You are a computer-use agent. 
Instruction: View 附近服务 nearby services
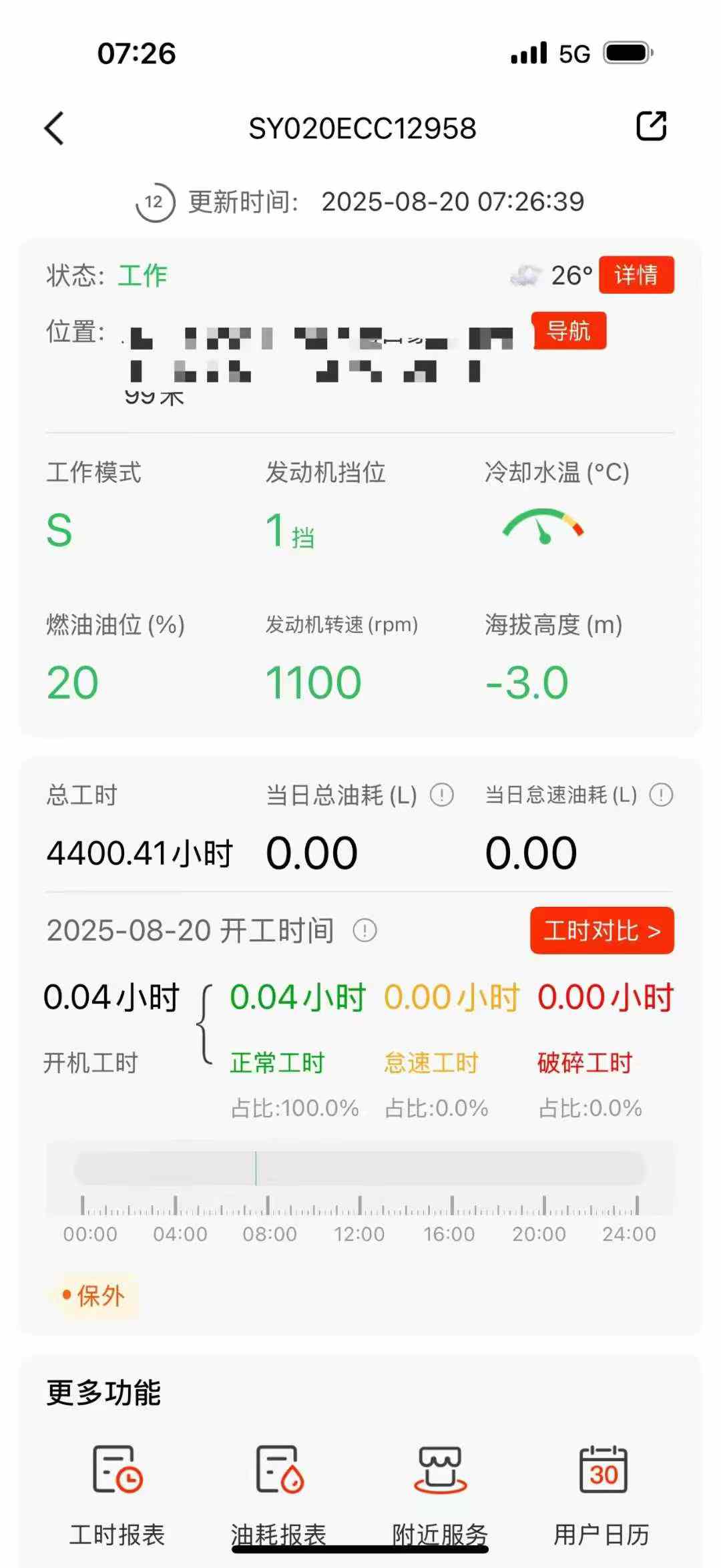pos(441,1491)
